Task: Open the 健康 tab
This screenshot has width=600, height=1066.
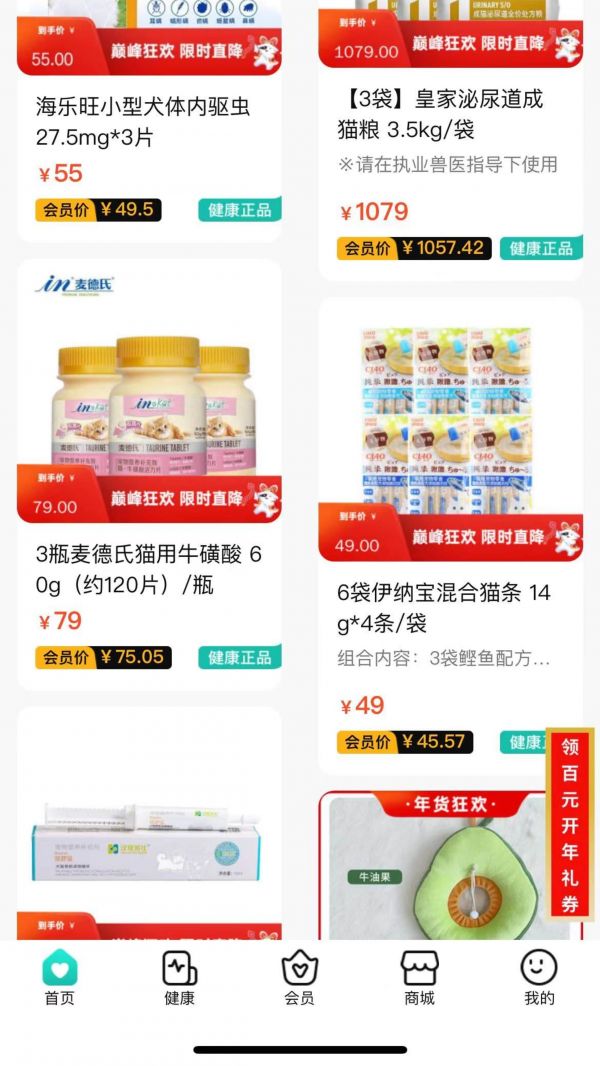Action: pos(180,978)
